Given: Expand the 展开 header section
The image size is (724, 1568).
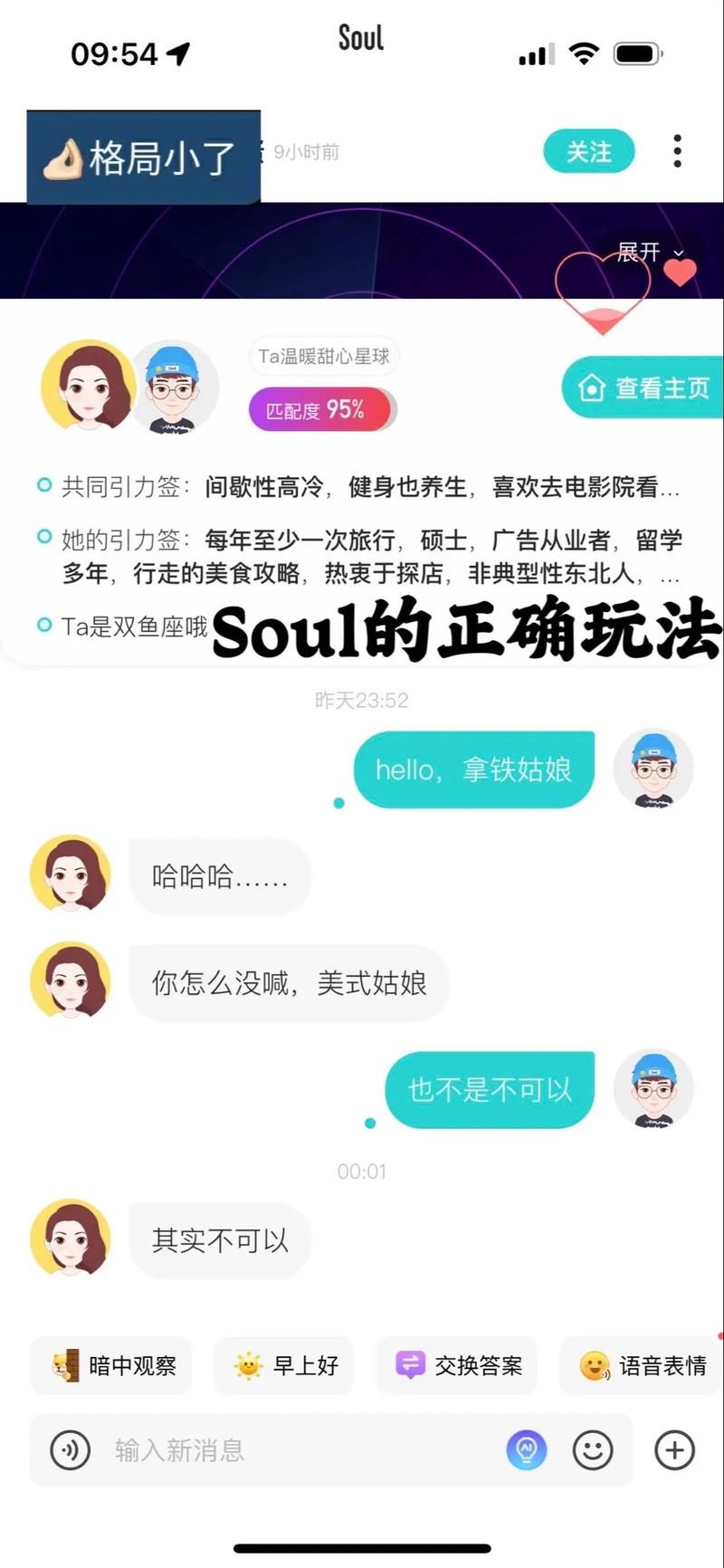Looking at the screenshot, I should coord(648,253).
